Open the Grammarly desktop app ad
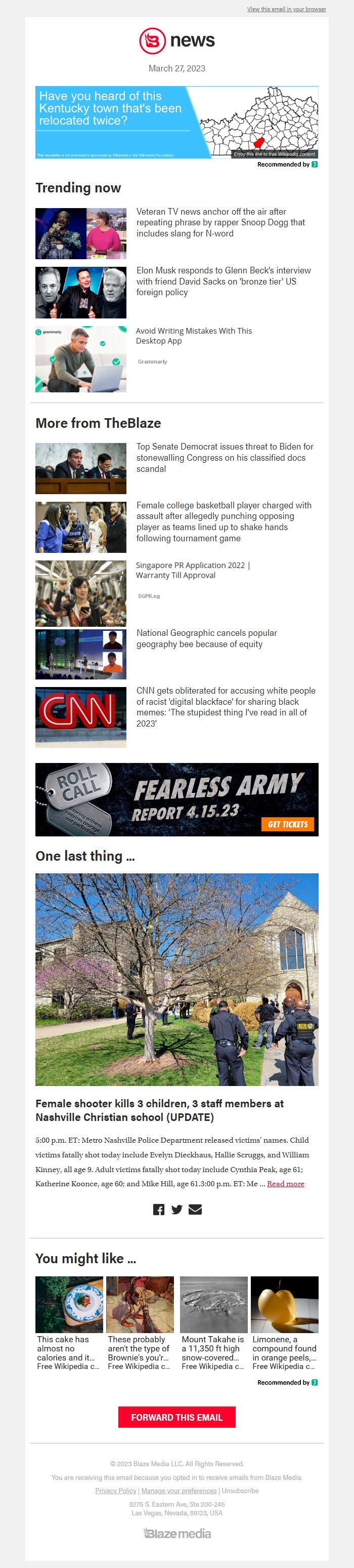 (x=193, y=335)
